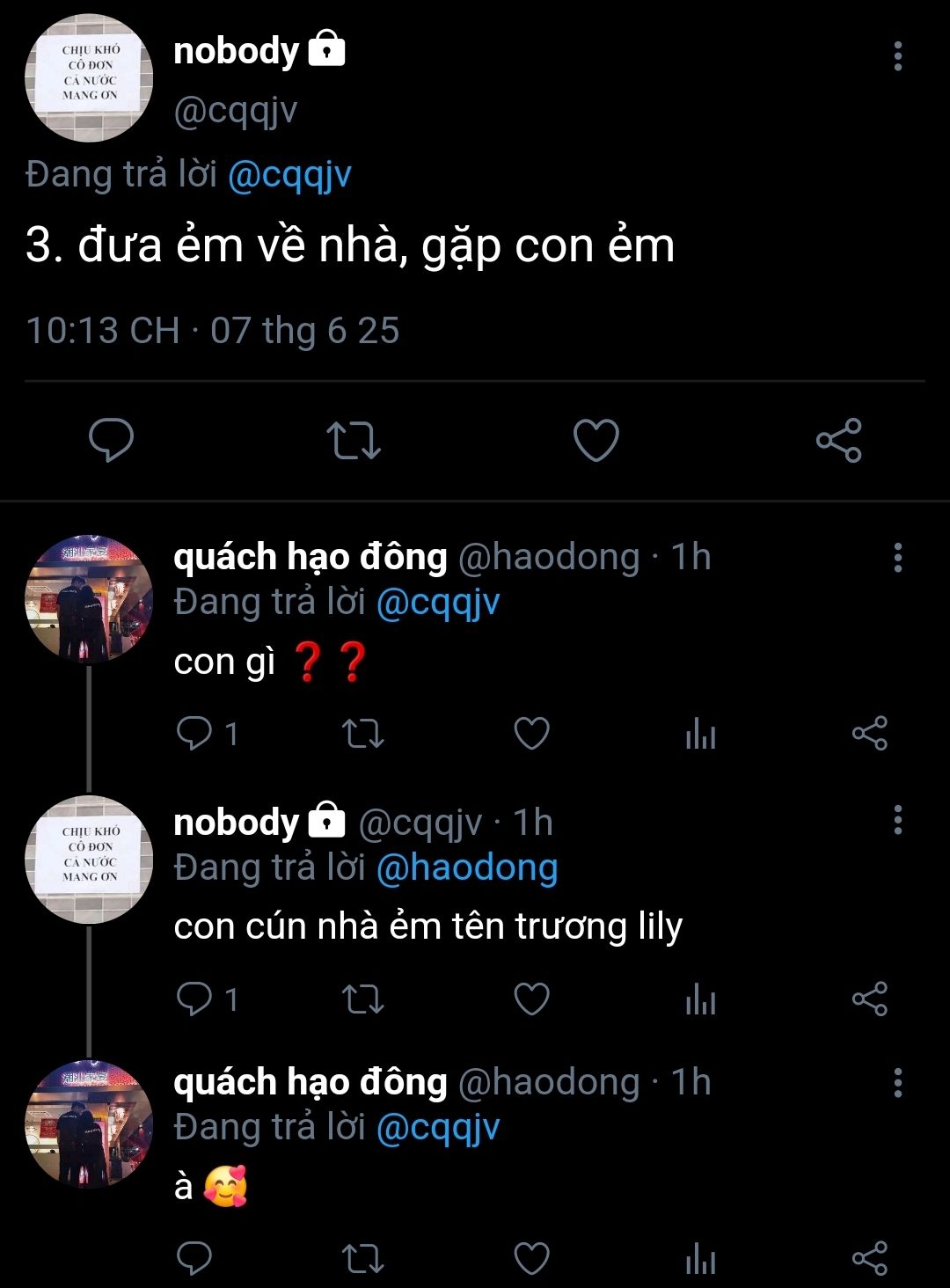Like the reply "con cún nhà ẻm tên trương lily"
The image size is (950, 1288).
pos(531,999)
